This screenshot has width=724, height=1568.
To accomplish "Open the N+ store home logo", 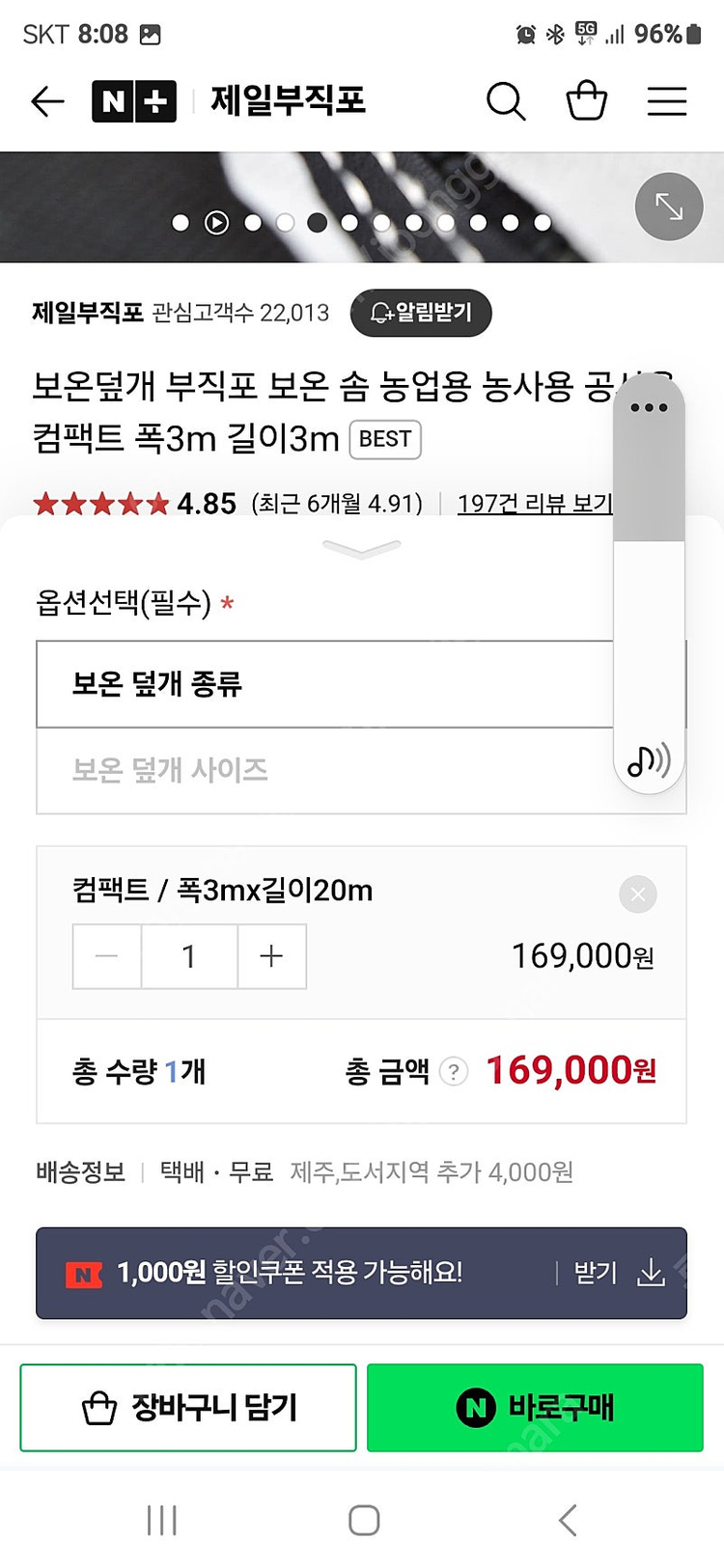I will tap(134, 101).
